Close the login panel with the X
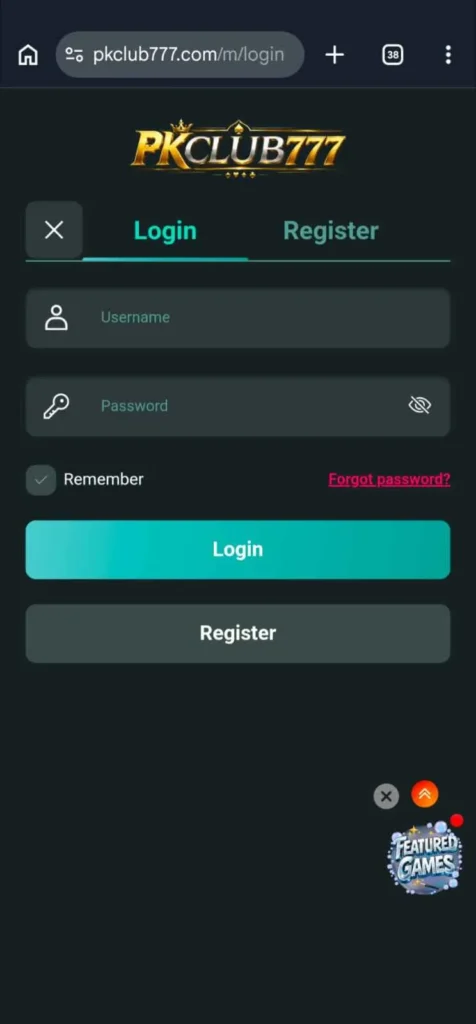 coord(54,230)
